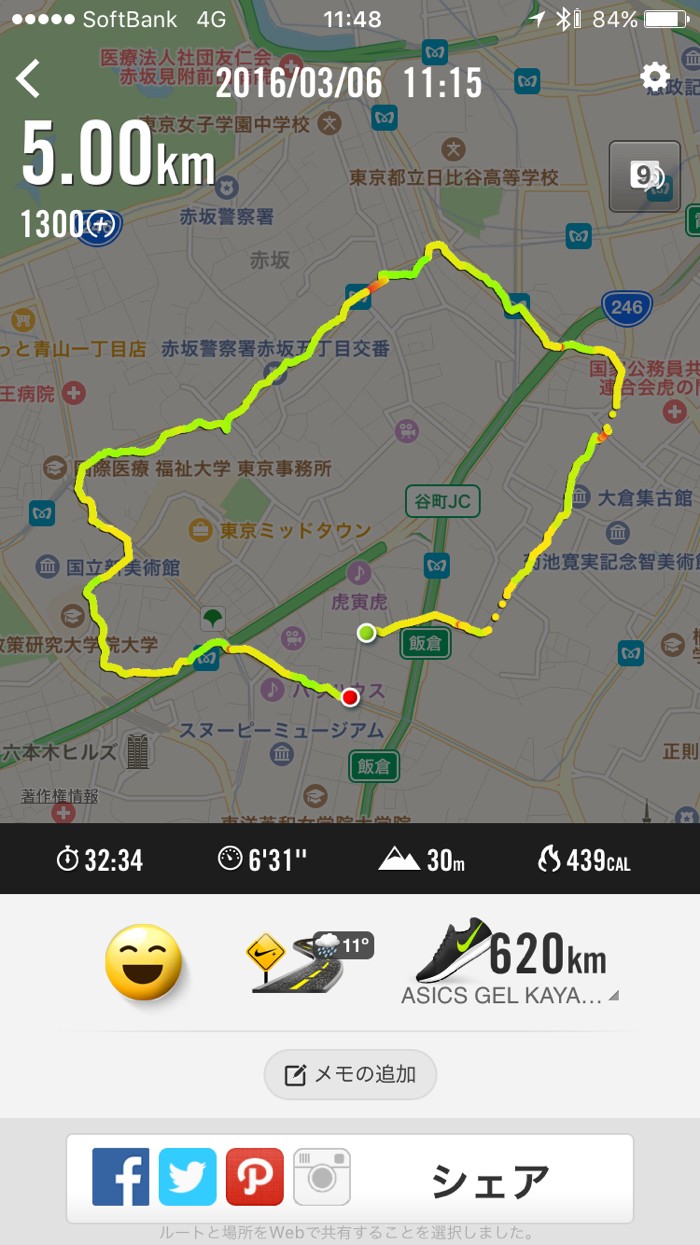700x1245 pixels.
Task: Share the run to Twitter
Action: pos(187,1177)
